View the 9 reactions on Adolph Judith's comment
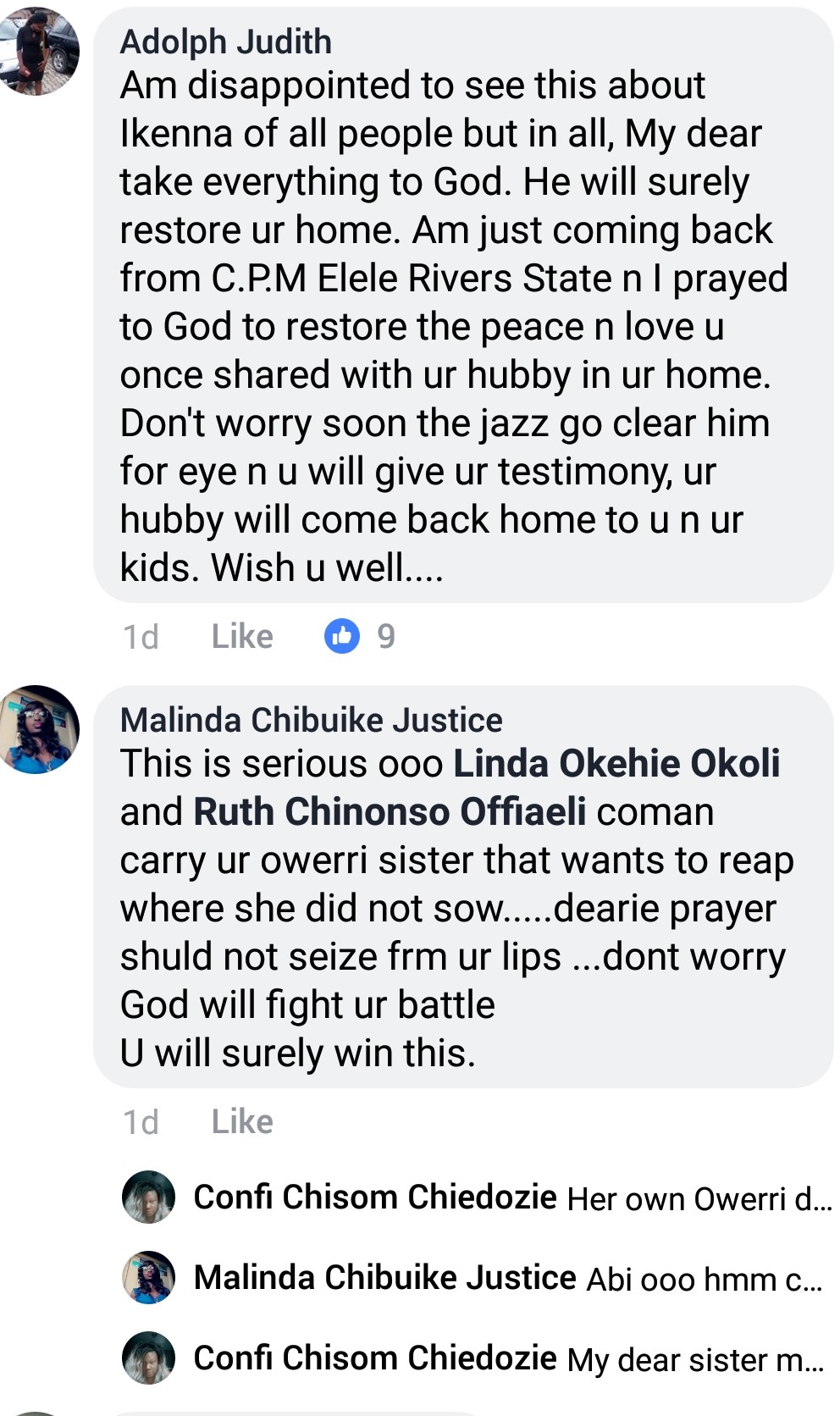 pos(360,636)
